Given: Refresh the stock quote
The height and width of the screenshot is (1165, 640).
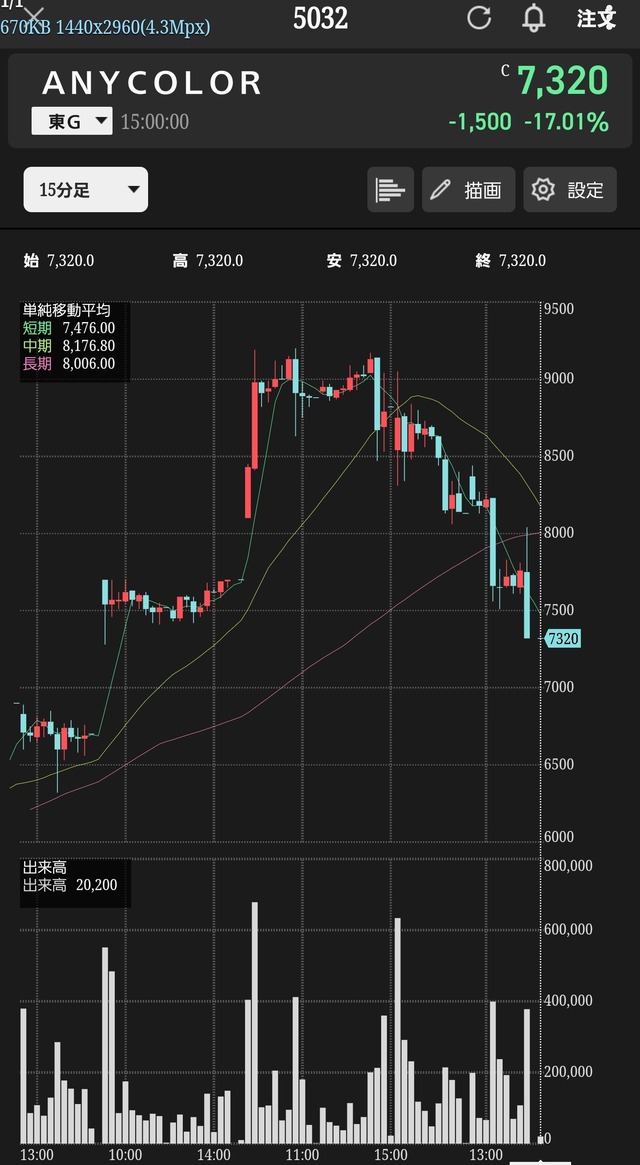Looking at the screenshot, I should 479,18.
